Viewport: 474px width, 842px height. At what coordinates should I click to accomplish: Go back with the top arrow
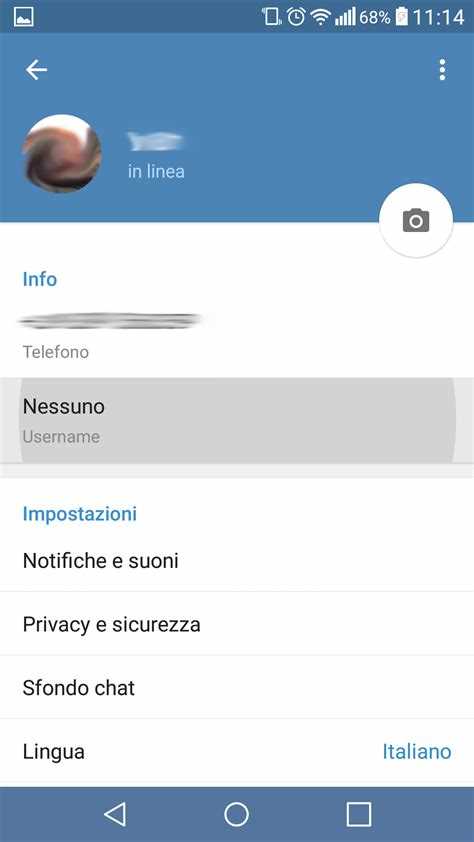pyautogui.click(x=37, y=70)
